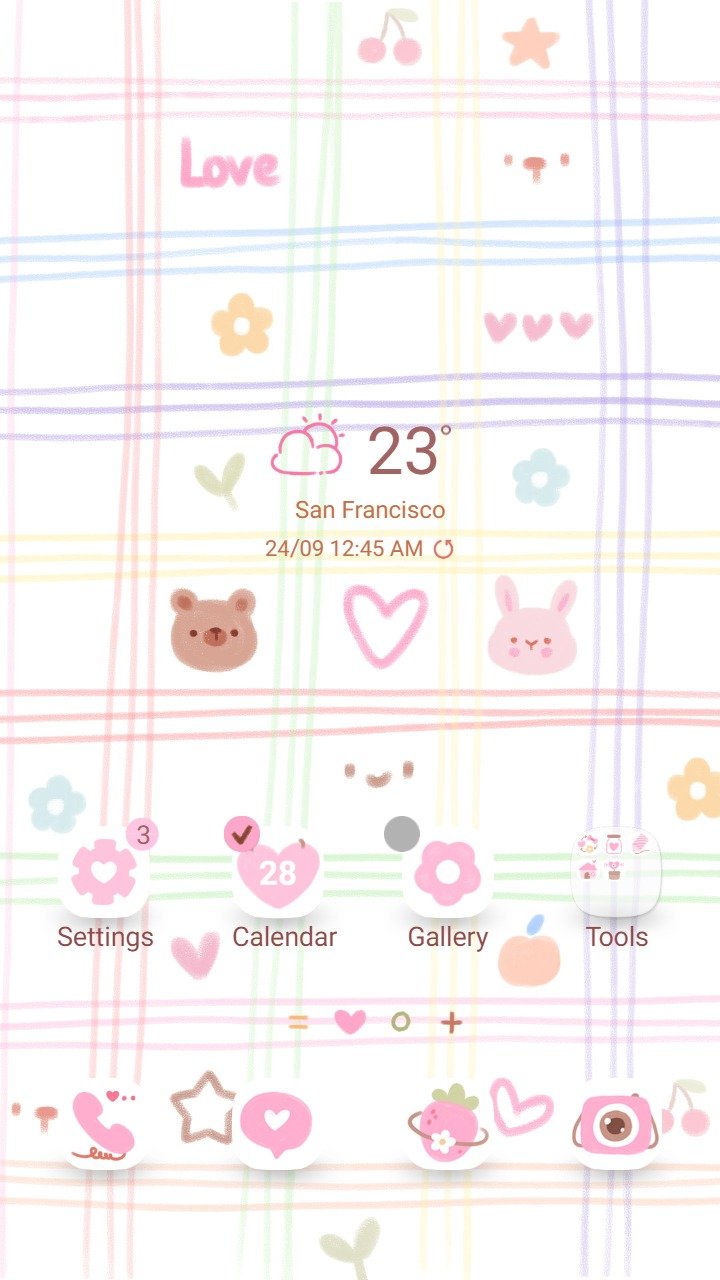Image resolution: width=720 pixels, height=1280 pixels.
Task: Open San Francisco weather details
Action: tap(370, 510)
